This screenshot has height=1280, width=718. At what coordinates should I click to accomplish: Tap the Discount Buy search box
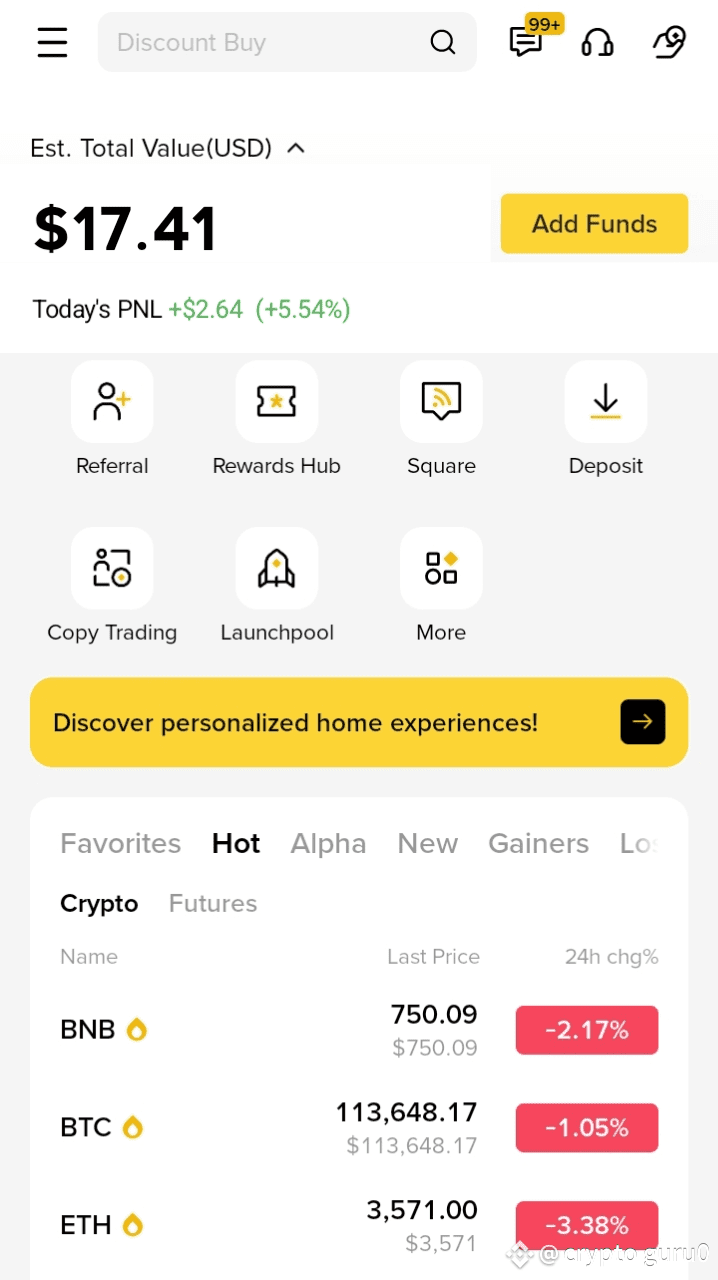pyautogui.click(x=287, y=42)
